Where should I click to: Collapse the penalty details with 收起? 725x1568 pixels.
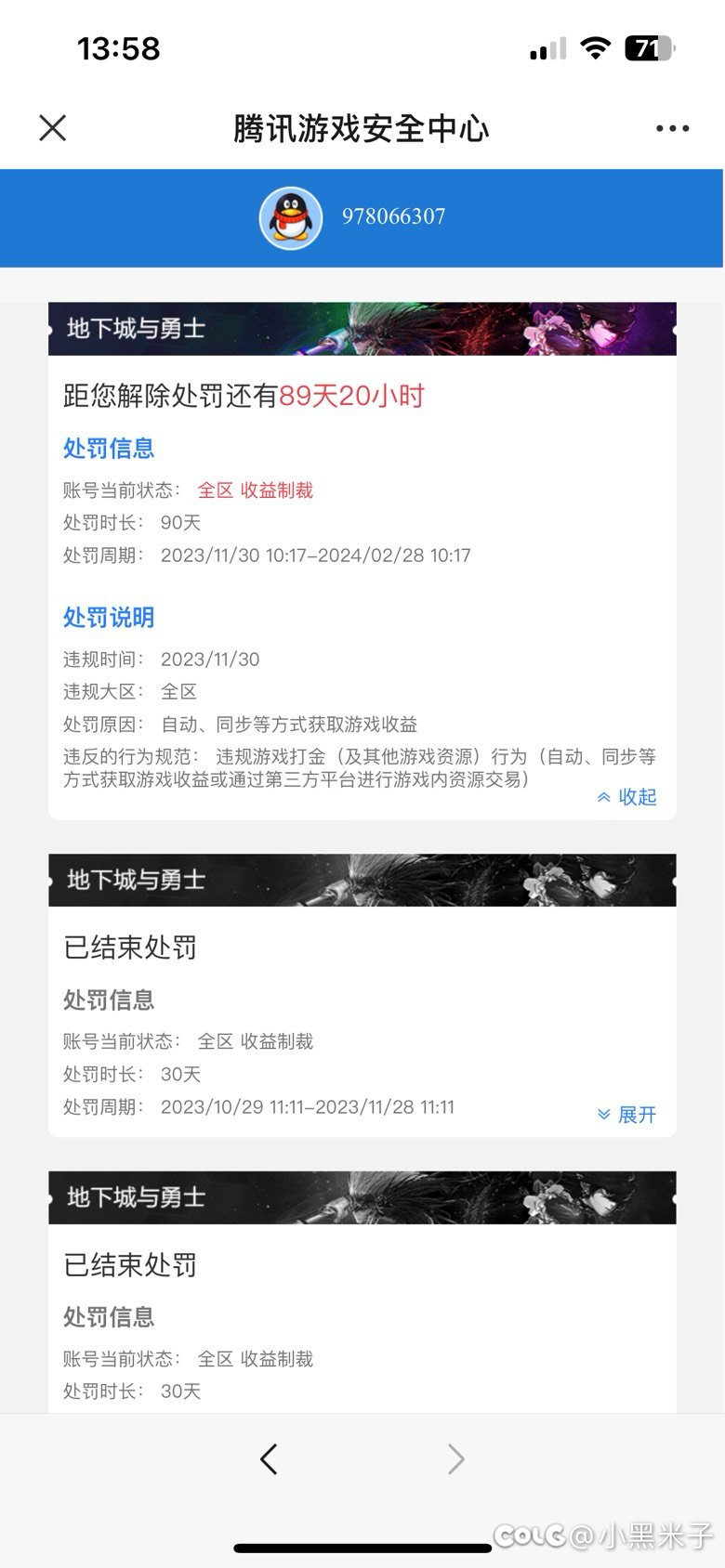[x=626, y=797]
